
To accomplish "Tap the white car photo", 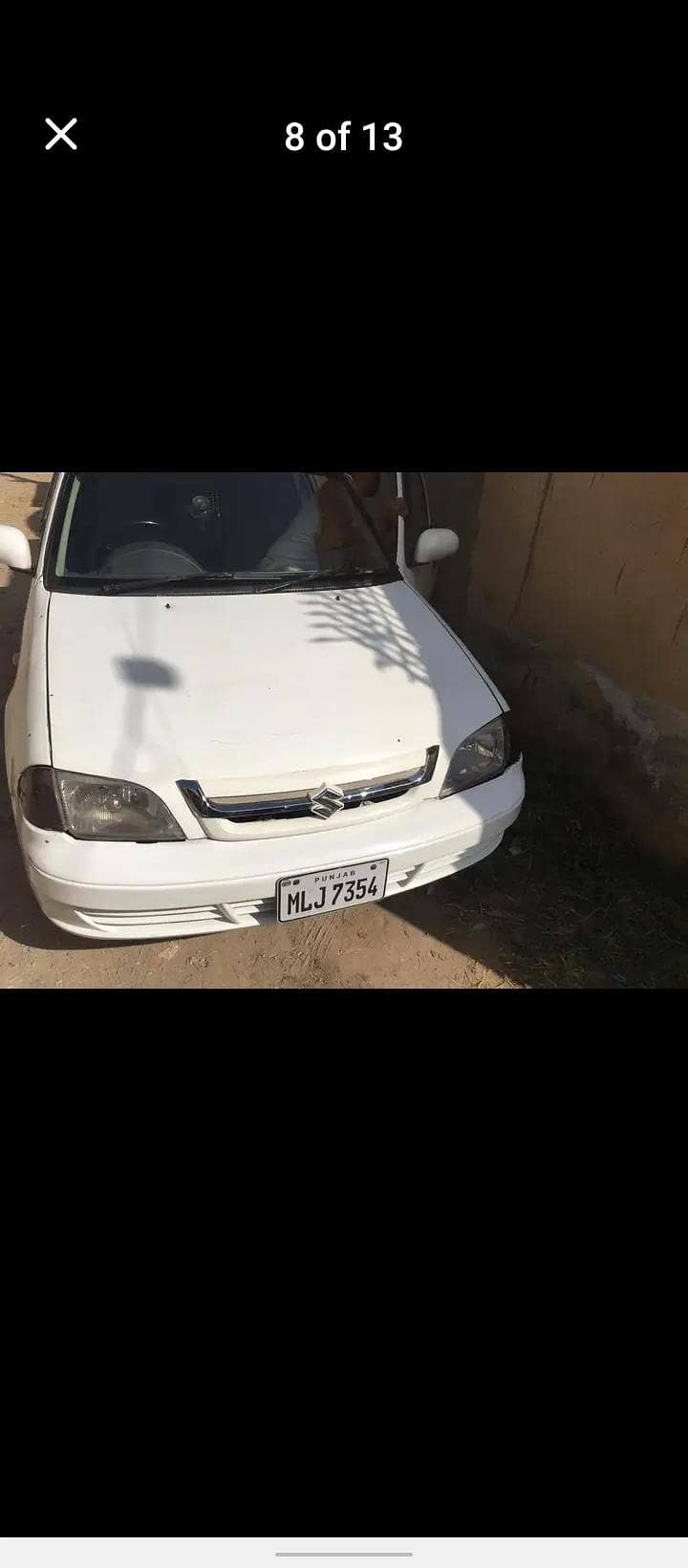I will 344,730.
